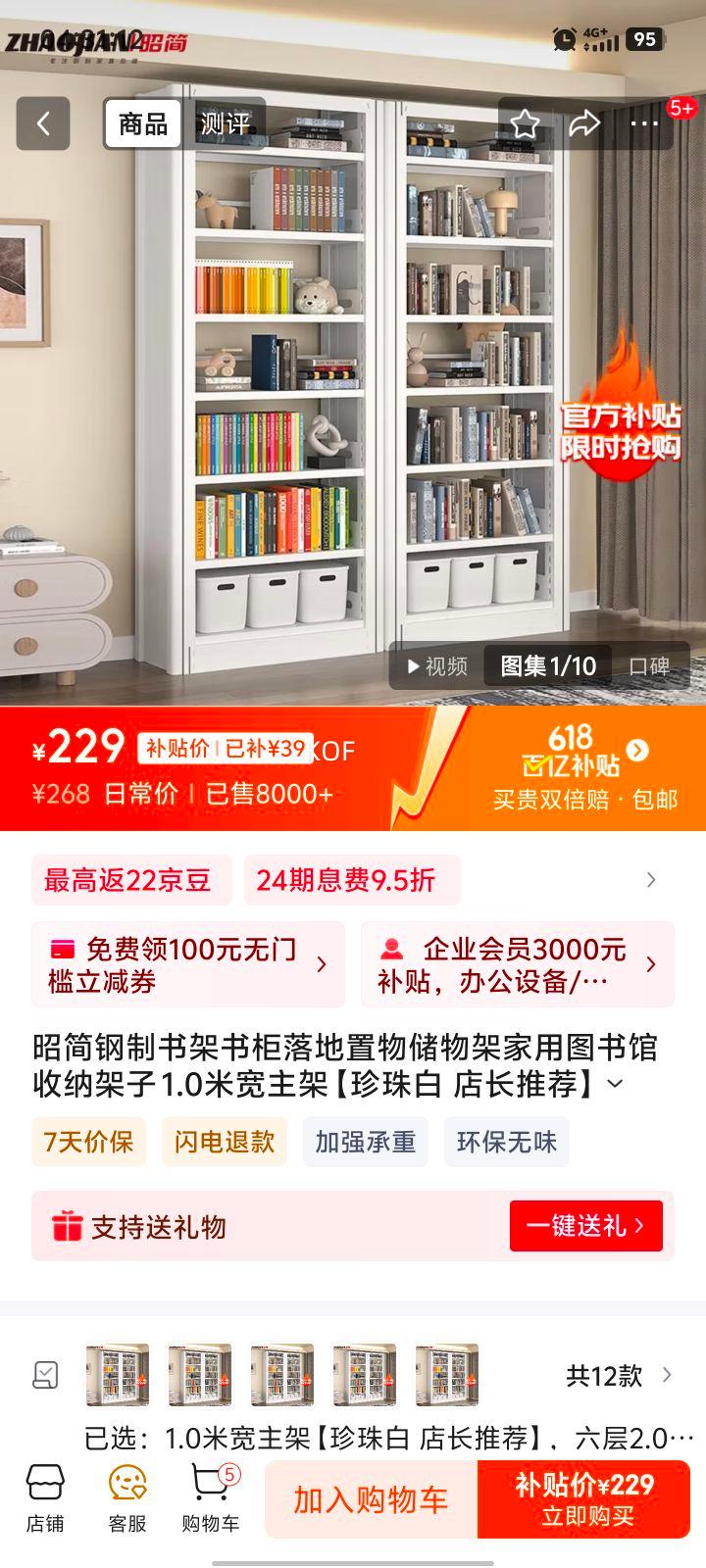This screenshot has height=1568, width=706.
Task: Tap 加入购物车 to add item
Action: pyautogui.click(x=371, y=1499)
